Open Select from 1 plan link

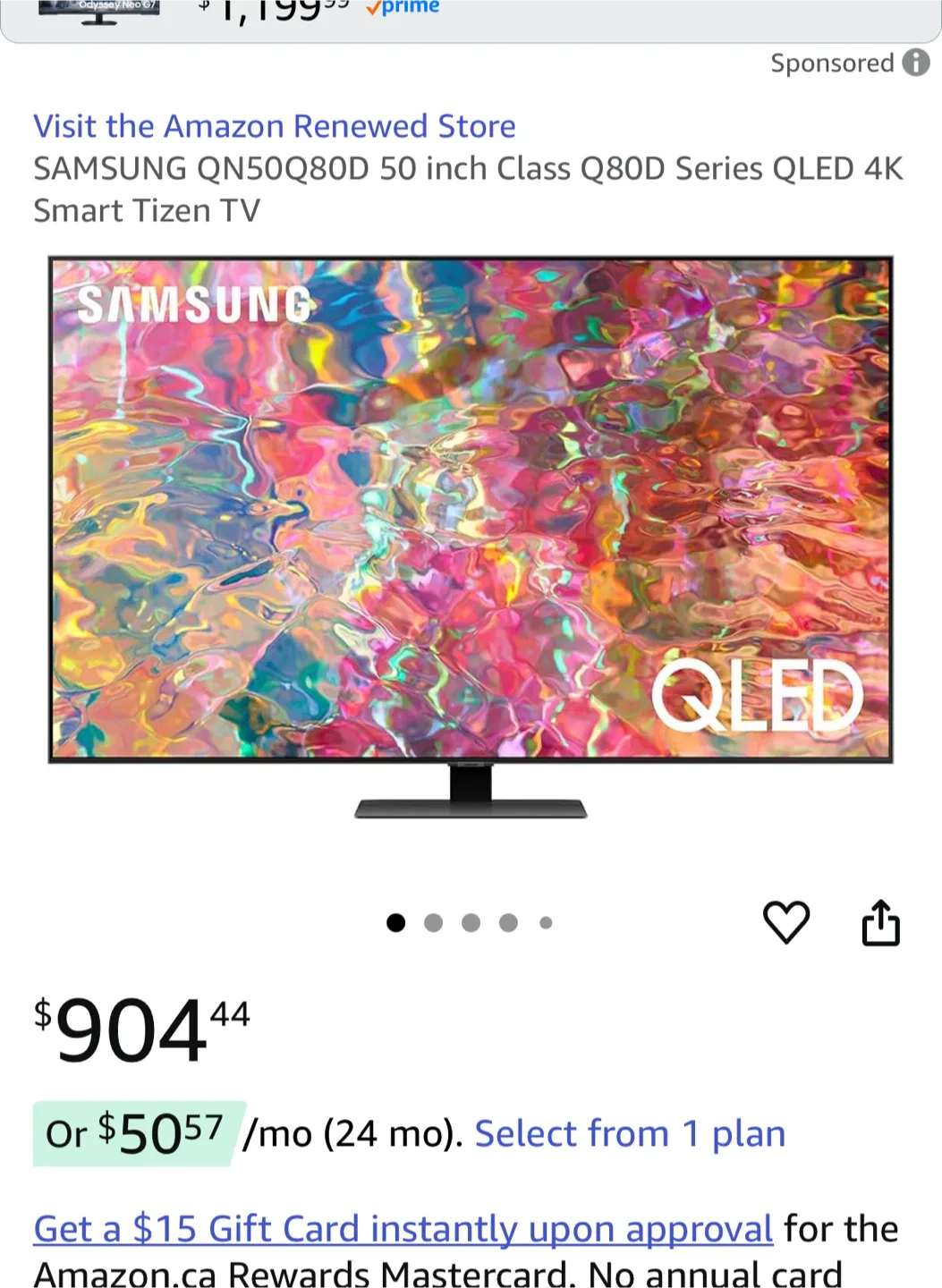(x=630, y=1134)
